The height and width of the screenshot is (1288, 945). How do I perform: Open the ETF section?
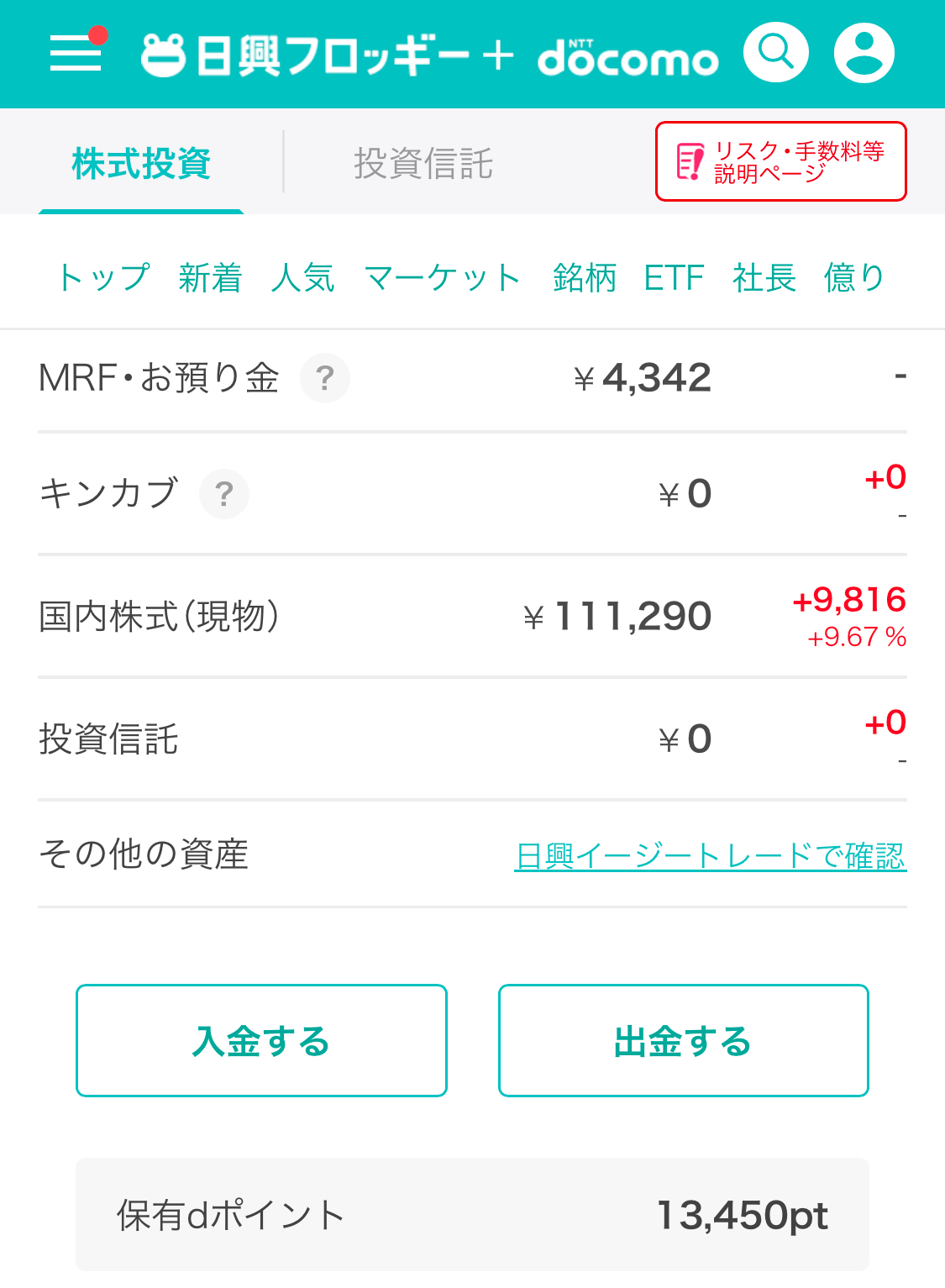pyautogui.click(x=674, y=277)
